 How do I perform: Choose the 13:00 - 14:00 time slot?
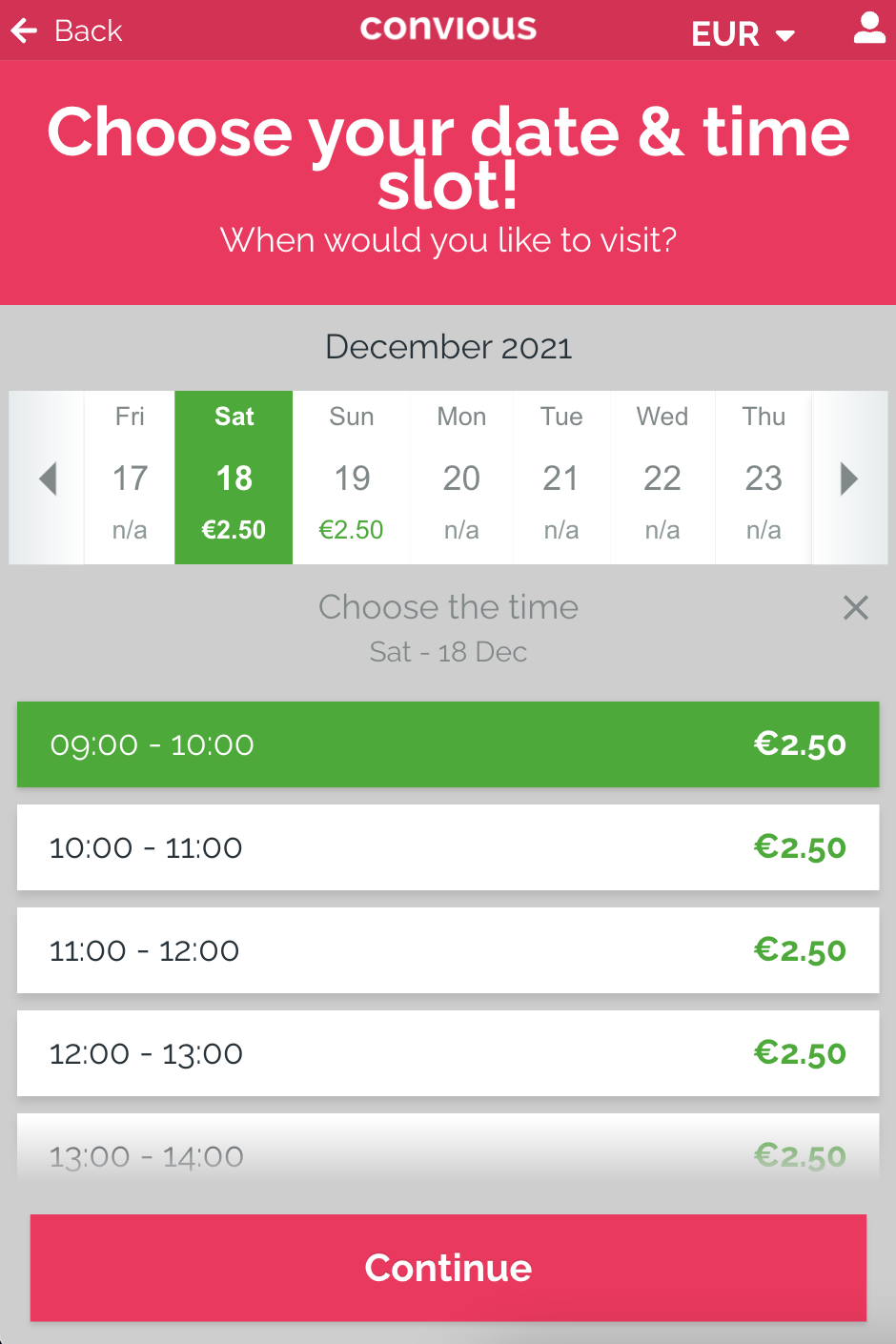tap(448, 1155)
